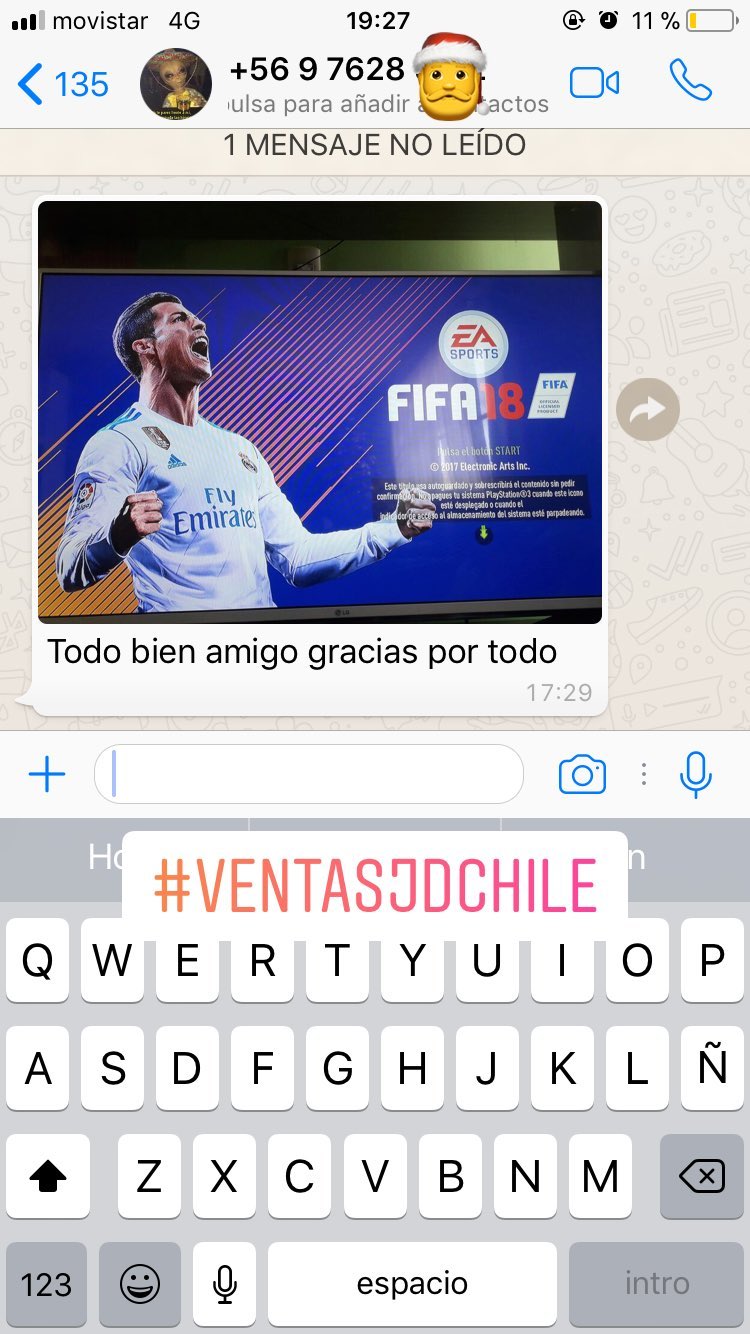Start a video call with this contact
The image size is (750, 1334).
coord(594,83)
